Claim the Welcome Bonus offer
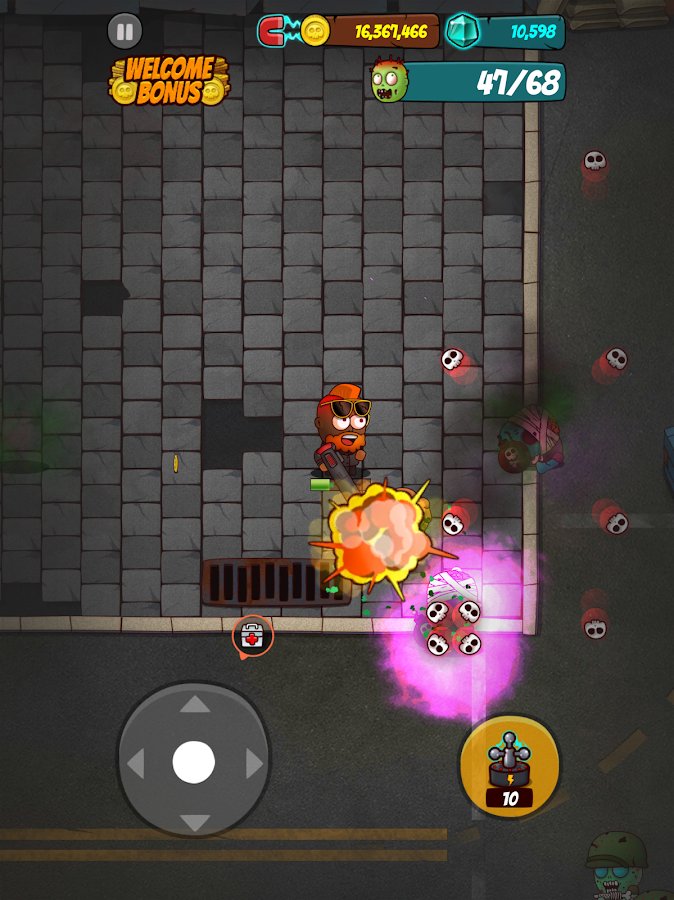Screen dimensions: 674x900 (169, 81)
